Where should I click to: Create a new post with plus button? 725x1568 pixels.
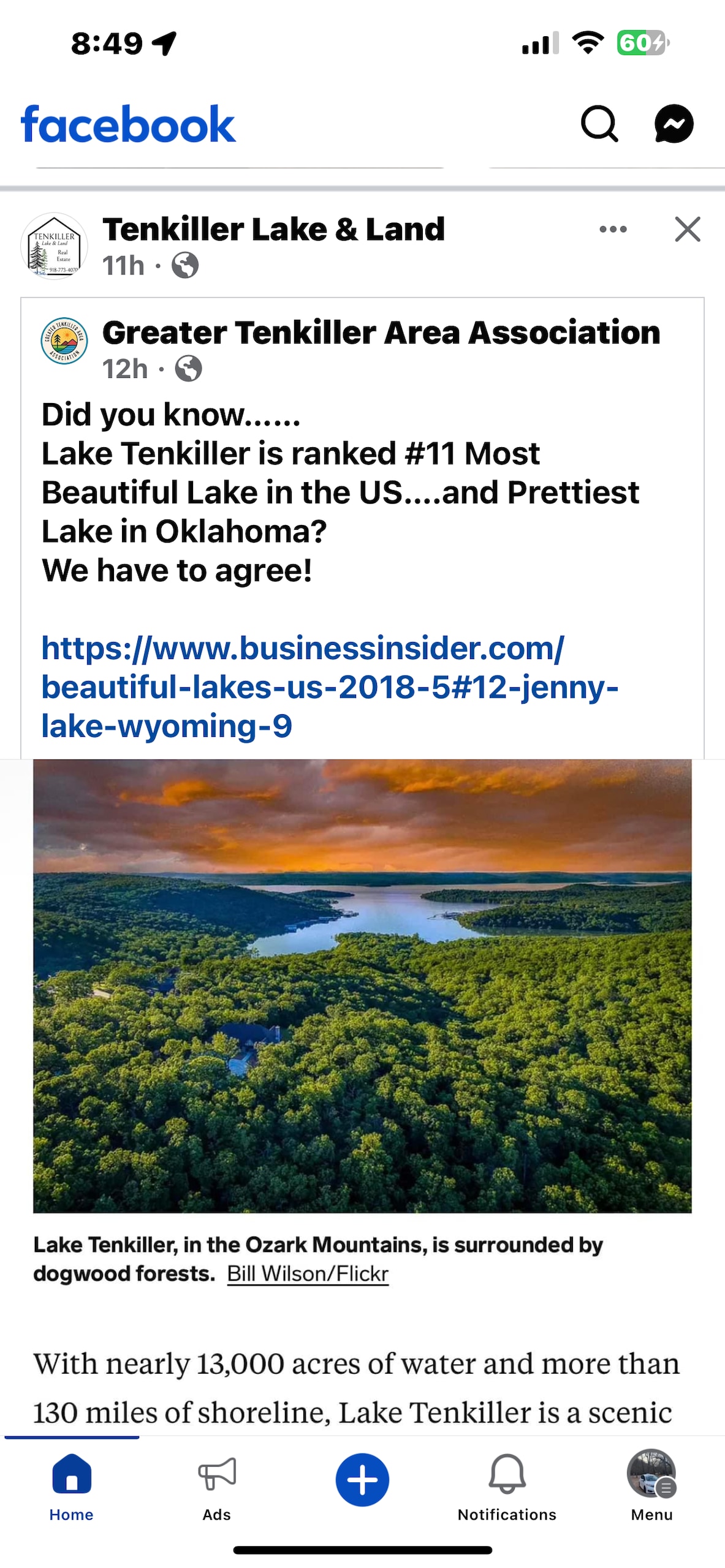[x=362, y=1480]
